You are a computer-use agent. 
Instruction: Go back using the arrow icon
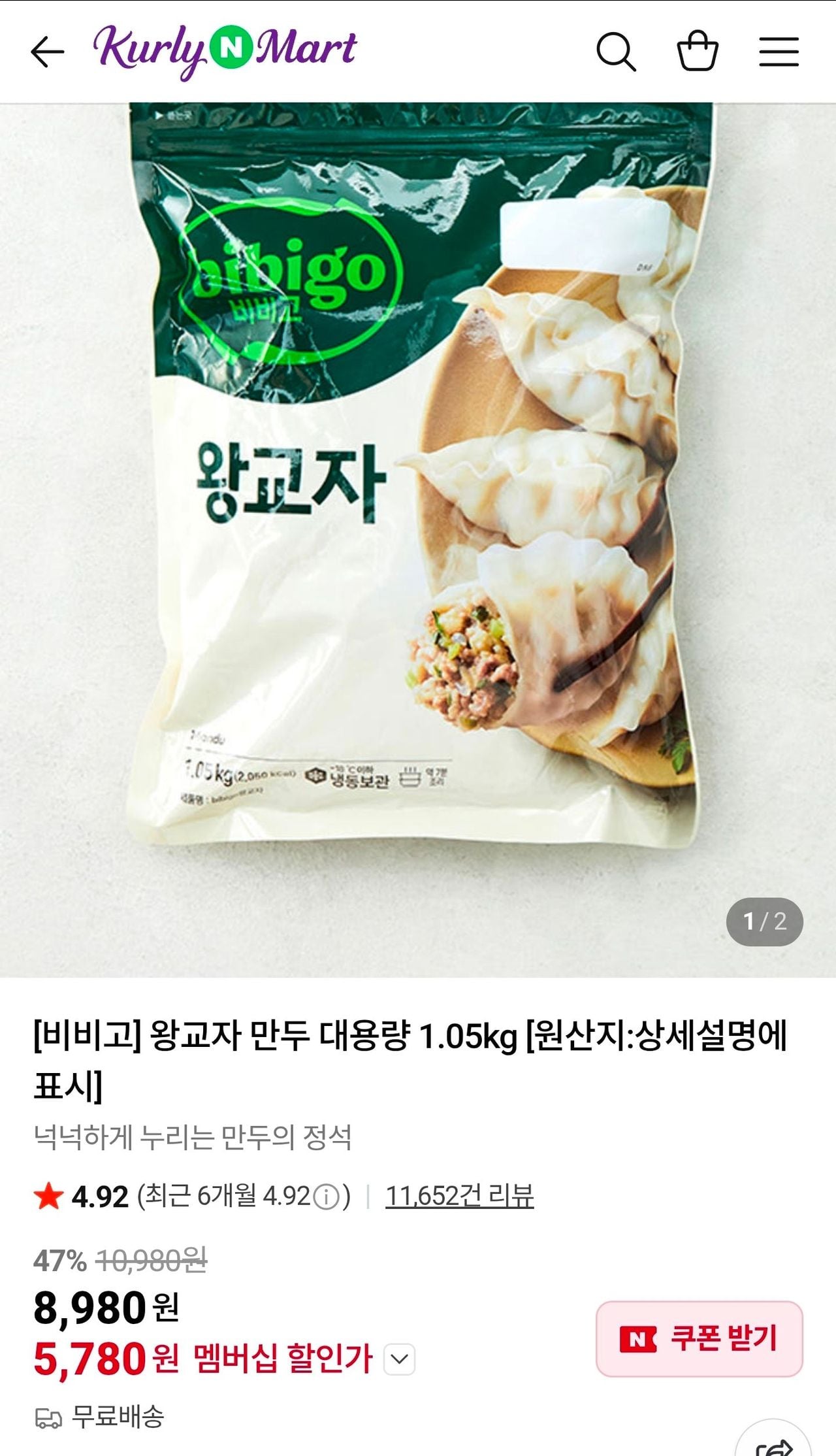(48, 52)
